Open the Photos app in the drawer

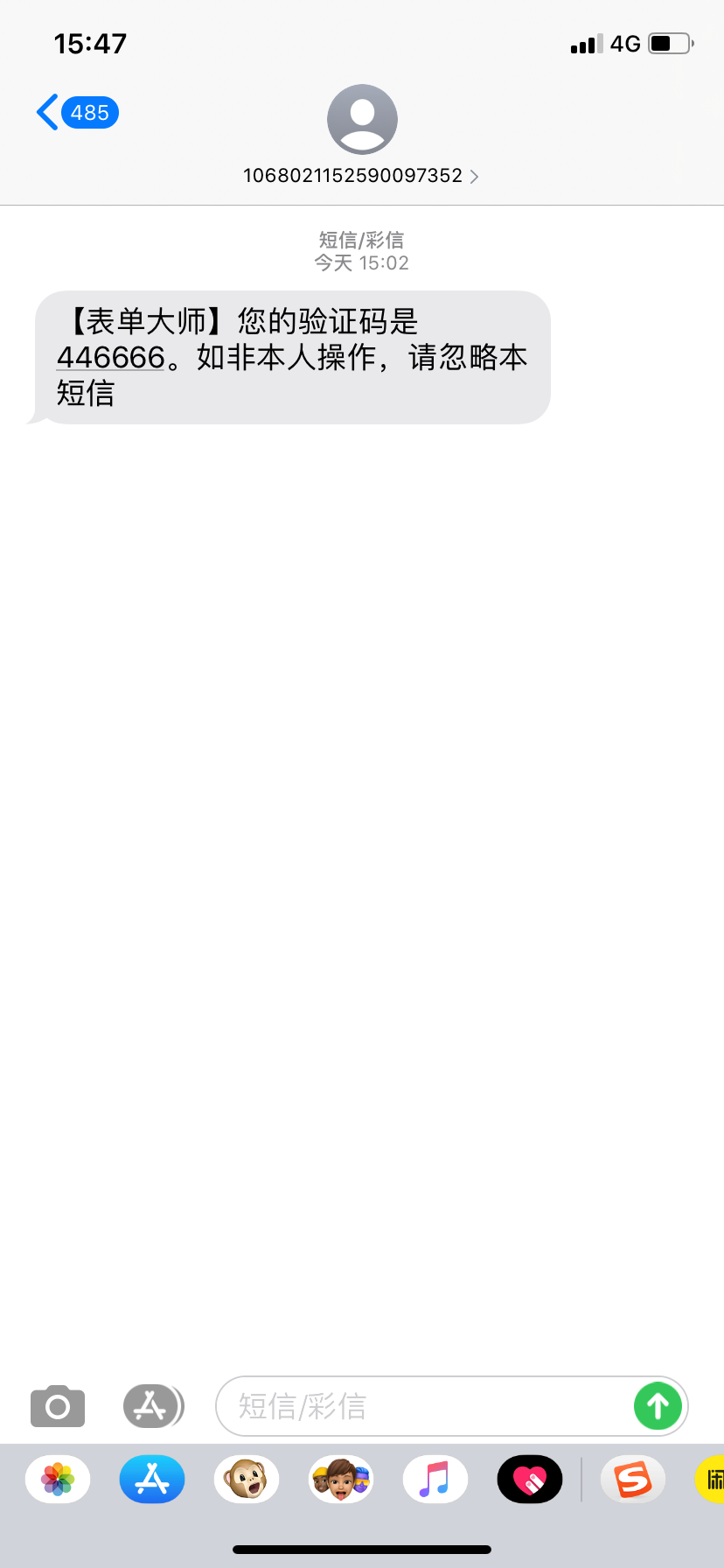click(x=58, y=1480)
